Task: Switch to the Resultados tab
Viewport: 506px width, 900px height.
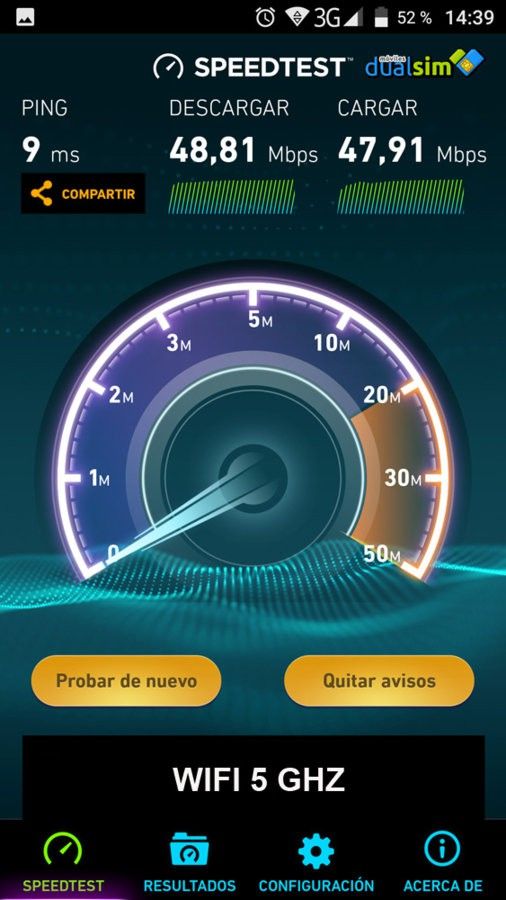Action: 189,862
